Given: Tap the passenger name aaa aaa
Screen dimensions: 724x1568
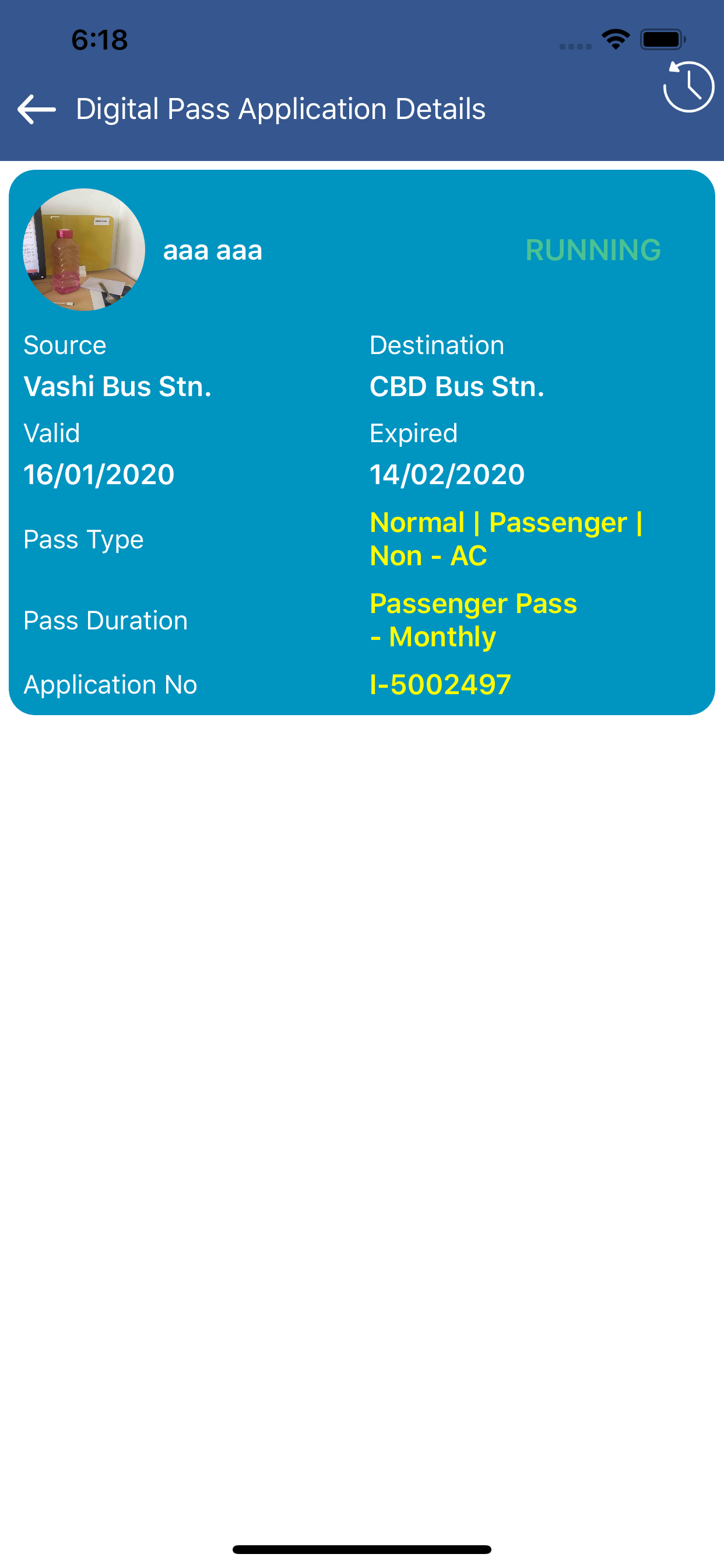Looking at the screenshot, I should pos(213,250).
